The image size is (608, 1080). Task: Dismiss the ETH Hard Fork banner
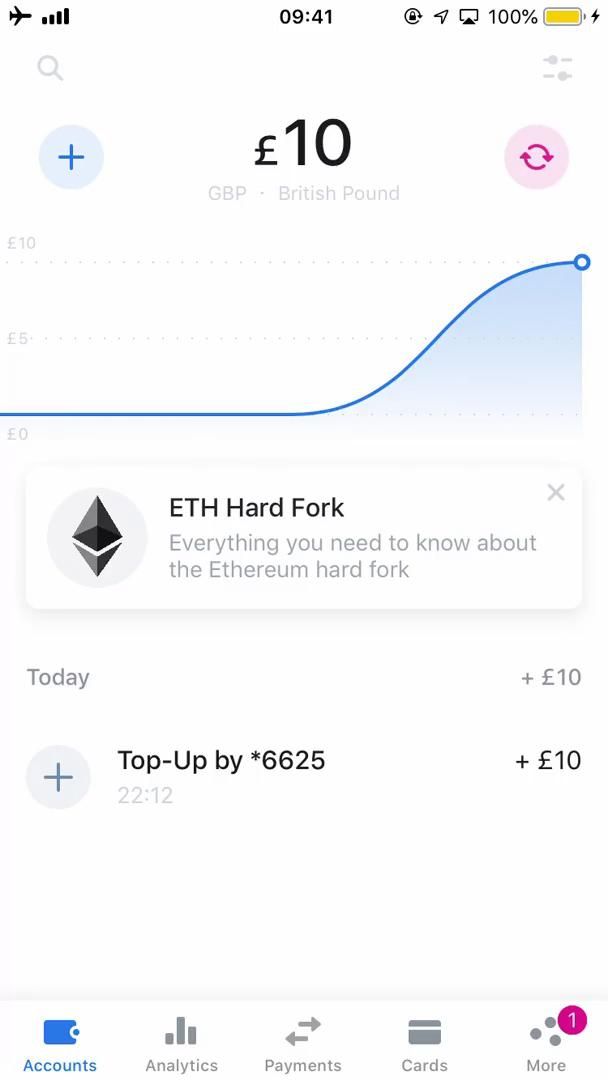(556, 492)
